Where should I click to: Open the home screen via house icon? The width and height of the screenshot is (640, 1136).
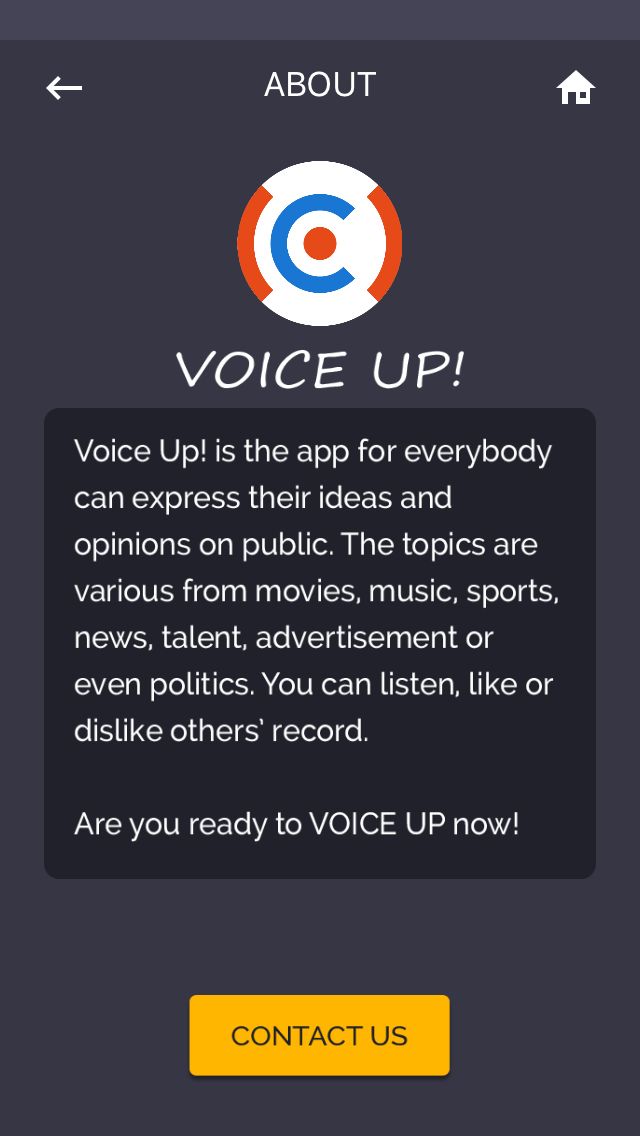point(575,88)
